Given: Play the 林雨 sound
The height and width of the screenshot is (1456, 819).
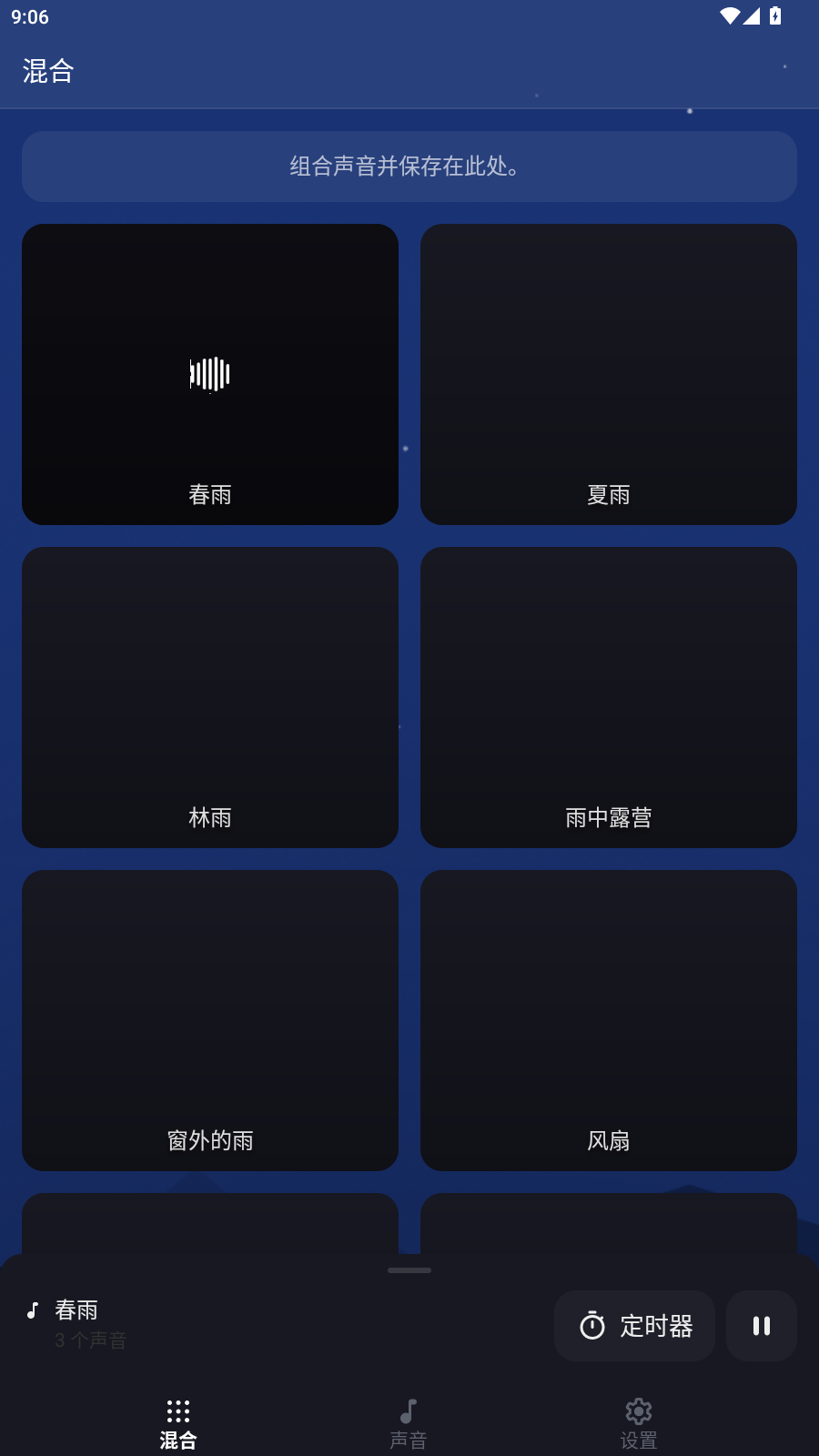Looking at the screenshot, I should click(209, 696).
